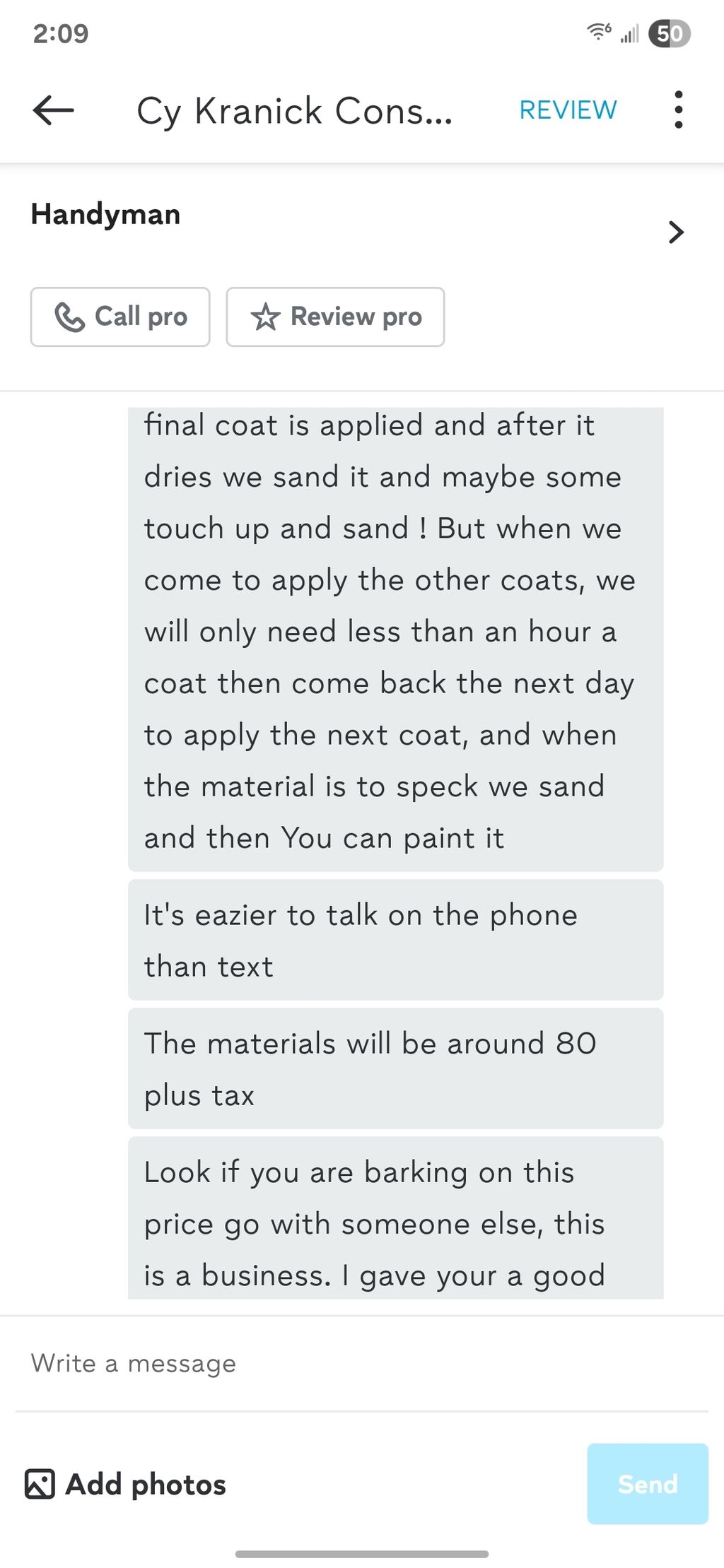Image resolution: width=724 pixels, height=1568 pixels.
Task: Tap Add photos to attach images
Action: pyautogui.click(x=126, y=1484)
